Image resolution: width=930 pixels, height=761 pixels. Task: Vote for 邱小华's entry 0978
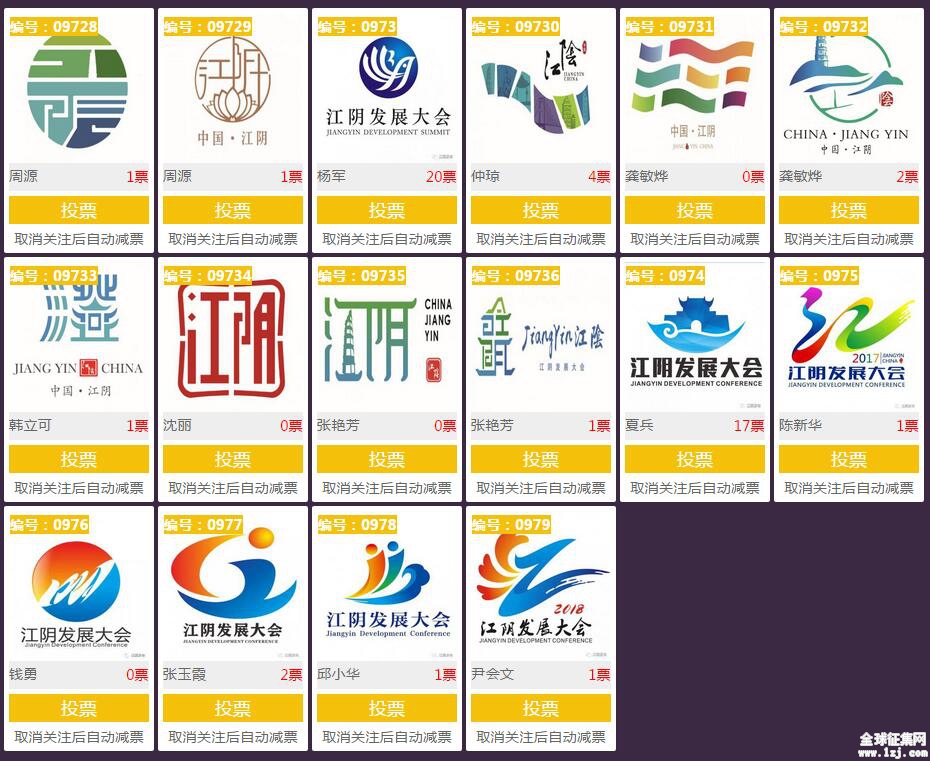coord(387,708)
